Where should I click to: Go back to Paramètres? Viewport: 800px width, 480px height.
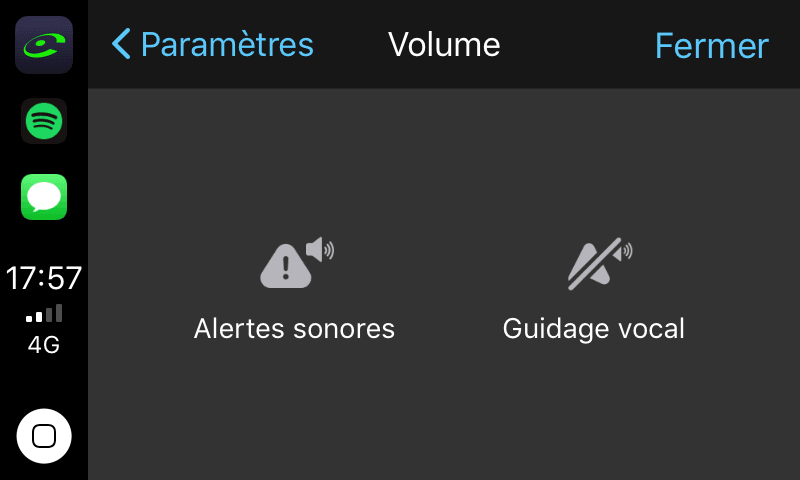(213, 45)
